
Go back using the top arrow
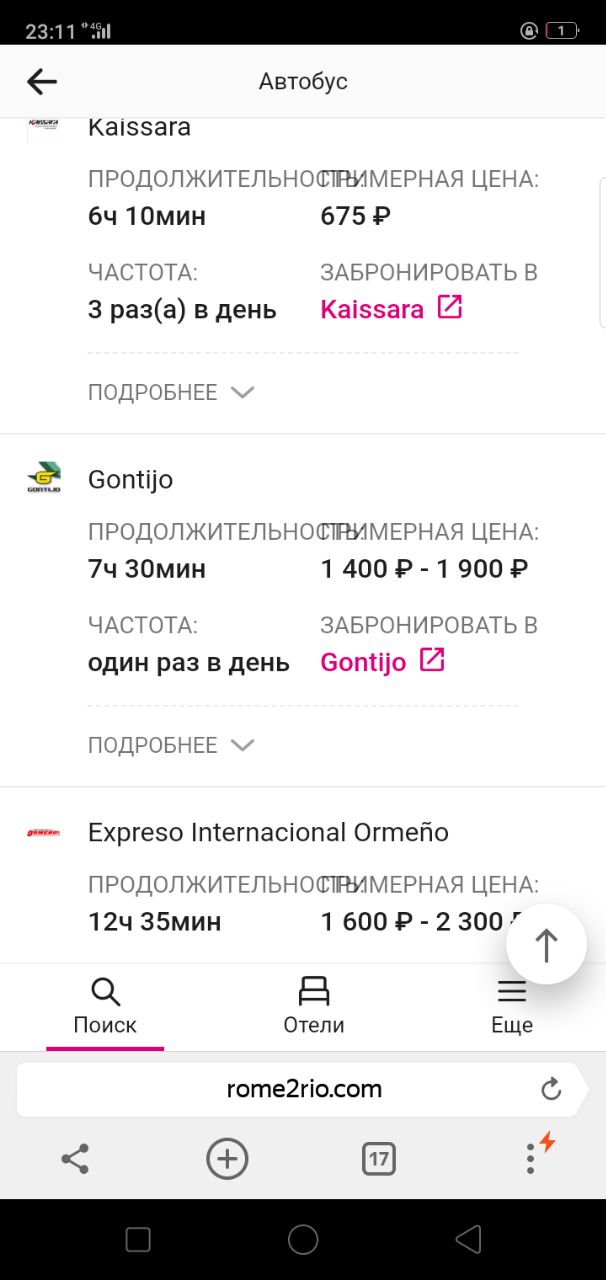click(x=42, y=82)
